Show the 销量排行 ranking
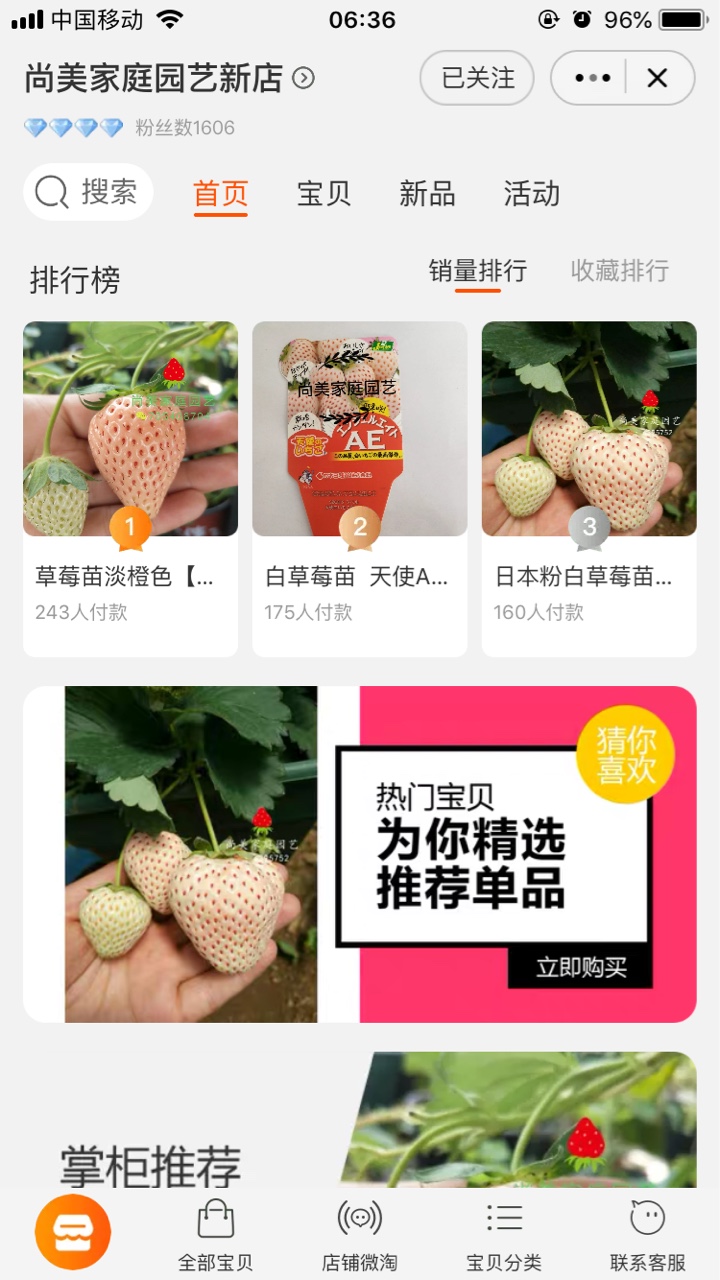720x1280 pixels. (x=477, y=271)
